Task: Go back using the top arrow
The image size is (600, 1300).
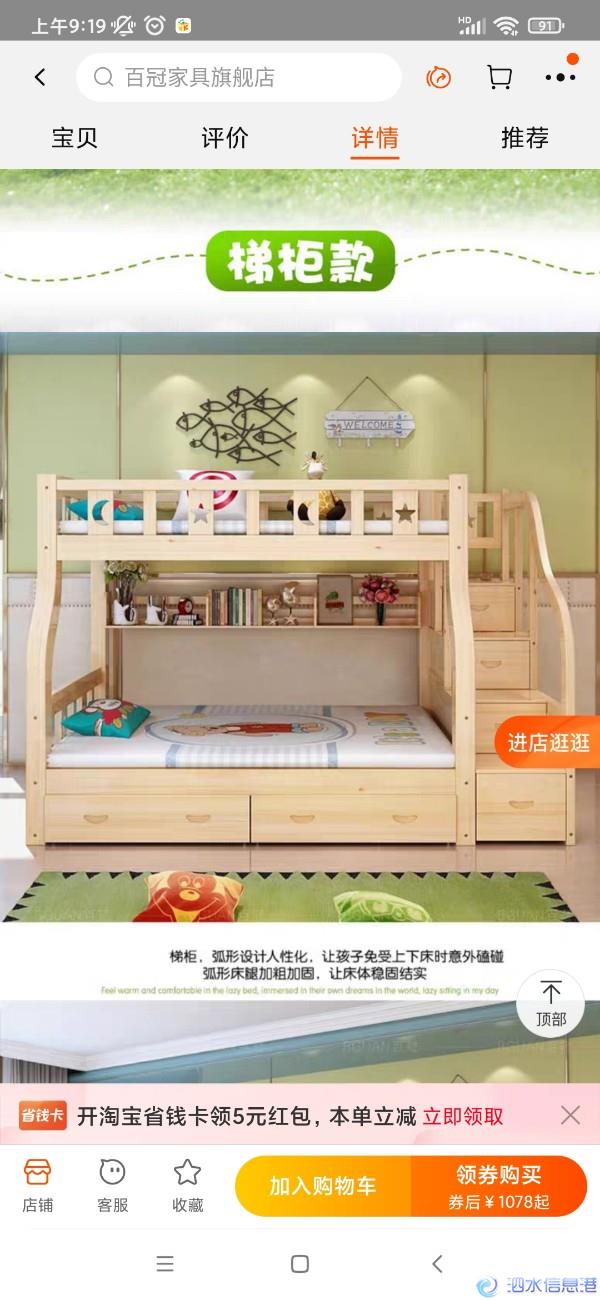Action: click(40, 77)
